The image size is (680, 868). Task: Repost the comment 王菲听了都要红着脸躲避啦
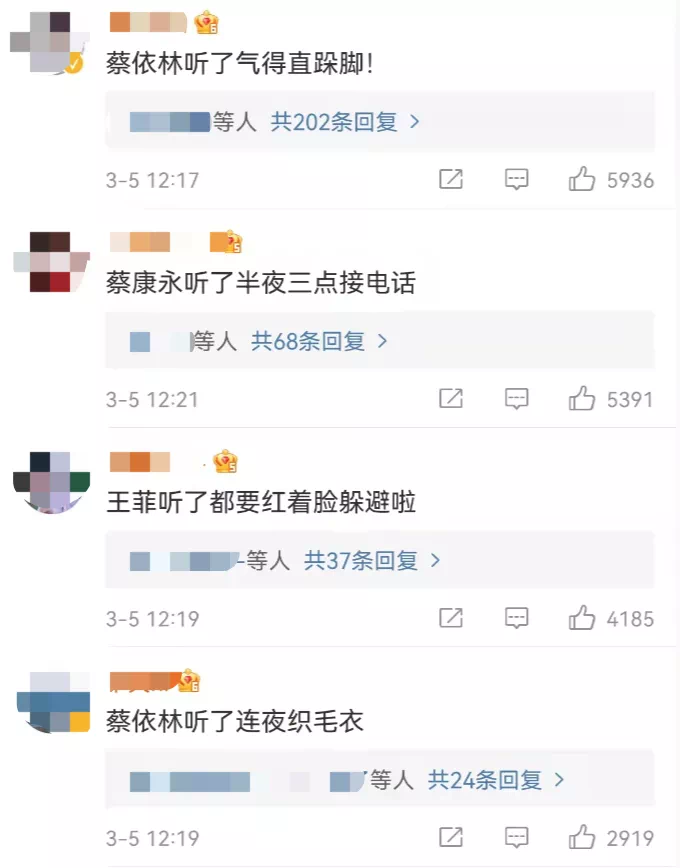point(451,618)
